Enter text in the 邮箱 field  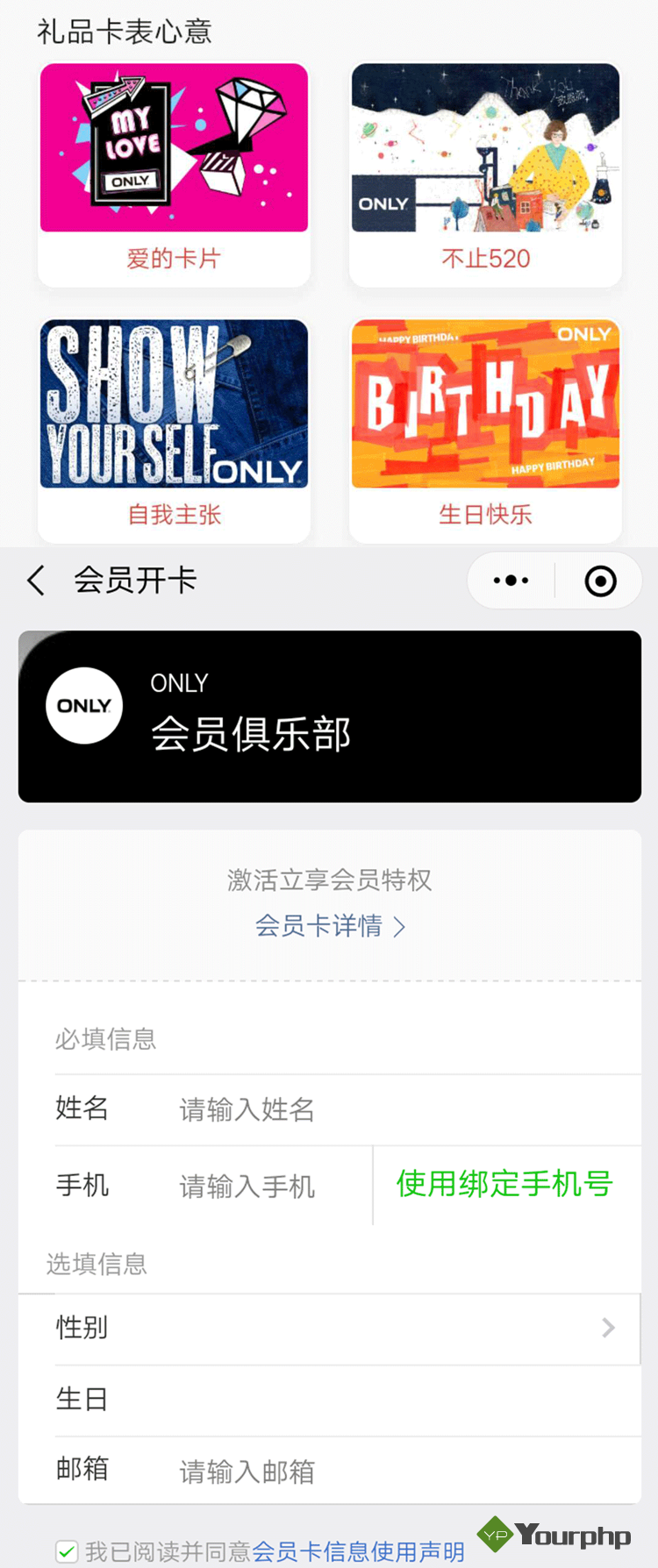pos(386,1471)
